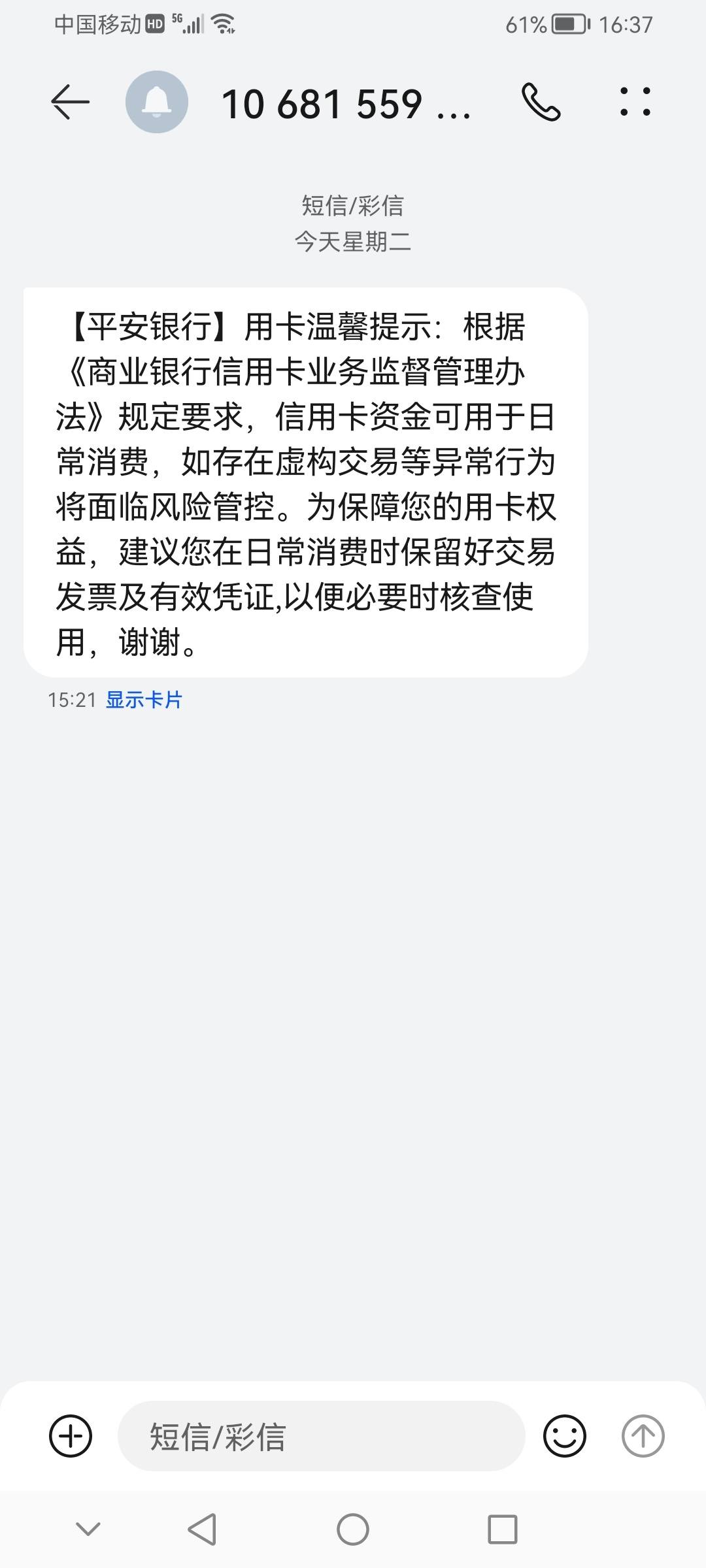Open the four-dot more options menu
The image size is (706, 1568).
tap(635, 102)
